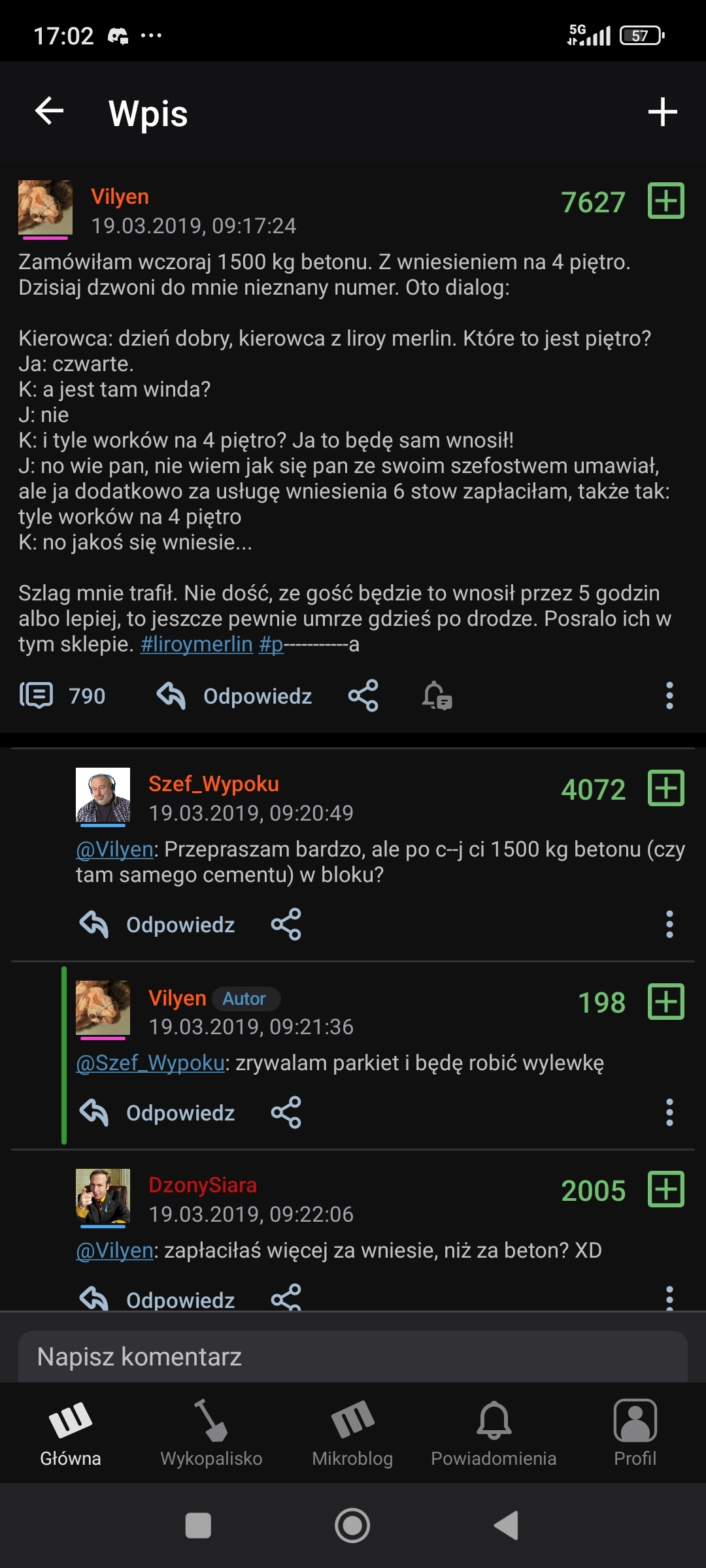Switch to the Mikroblog tab
This screenshot has width=706, height=1568.
[352, 1433]
